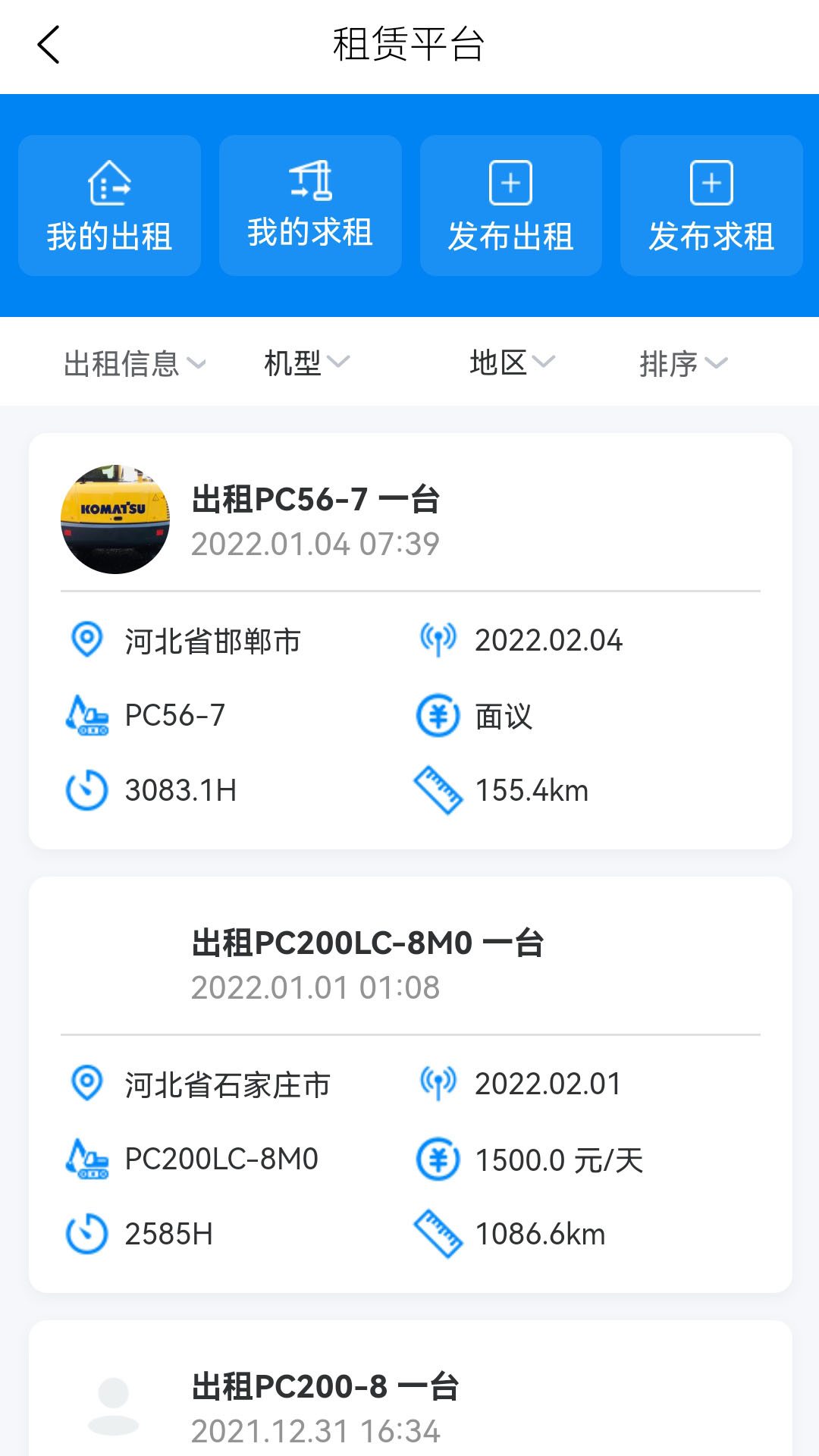Select the 我的求租 button

click(x=310, y=205)
